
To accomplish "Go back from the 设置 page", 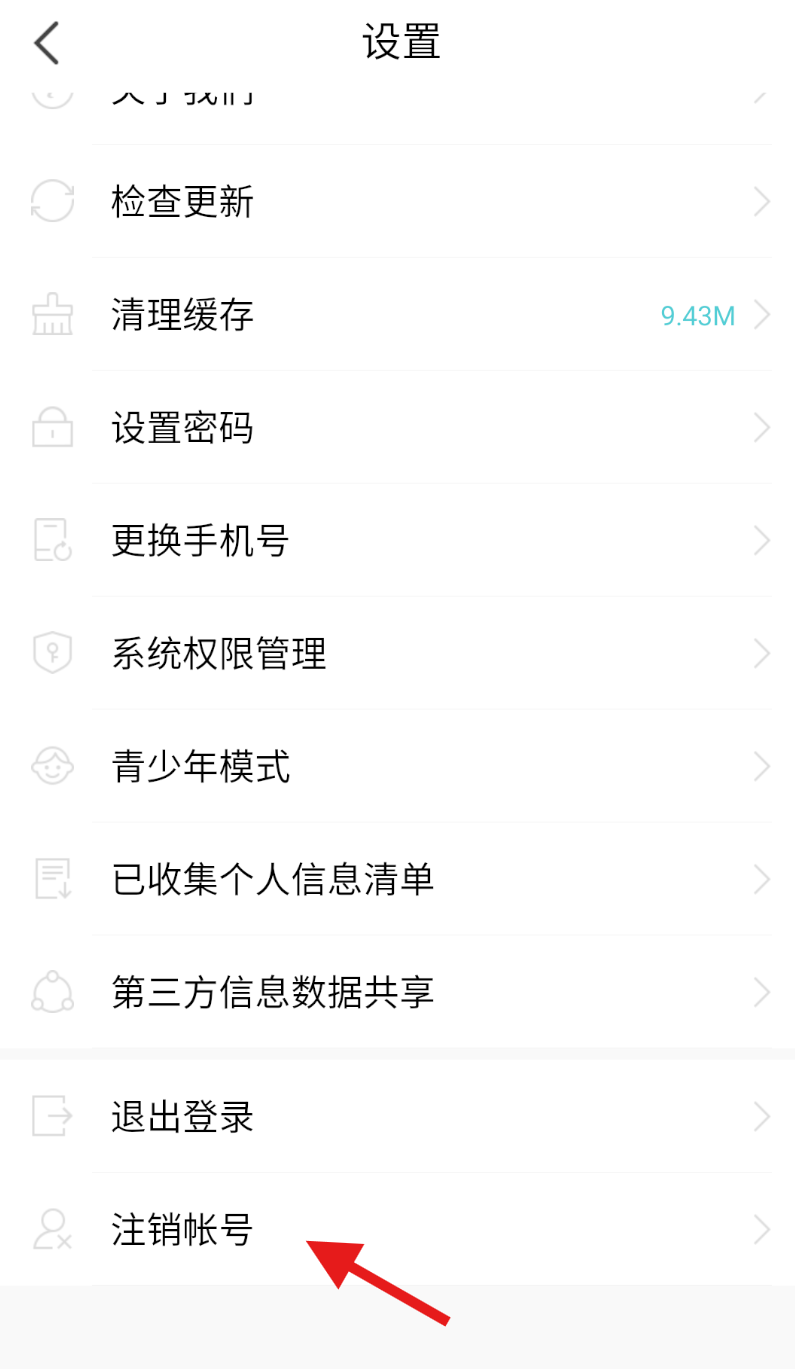I will click(x=47, y=43).
